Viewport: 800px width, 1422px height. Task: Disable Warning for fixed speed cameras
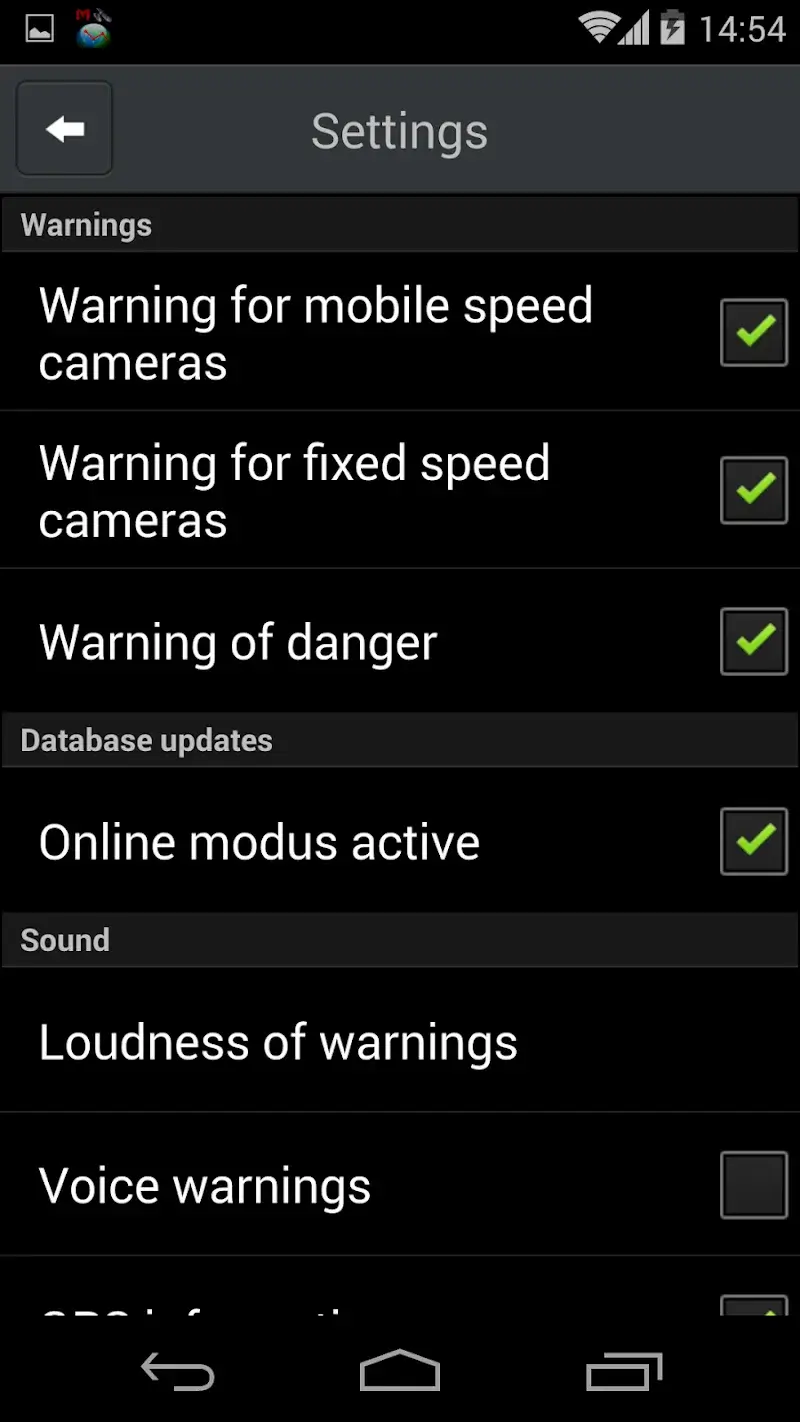pyautogui.click(x=754, y=490)
